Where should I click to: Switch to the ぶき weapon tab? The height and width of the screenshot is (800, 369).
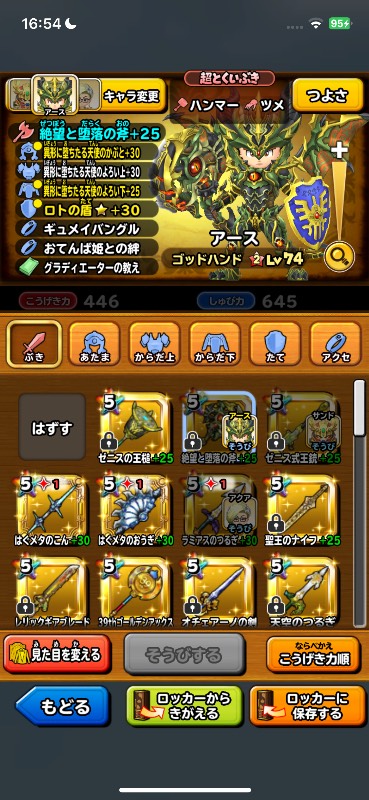(34, 344)
